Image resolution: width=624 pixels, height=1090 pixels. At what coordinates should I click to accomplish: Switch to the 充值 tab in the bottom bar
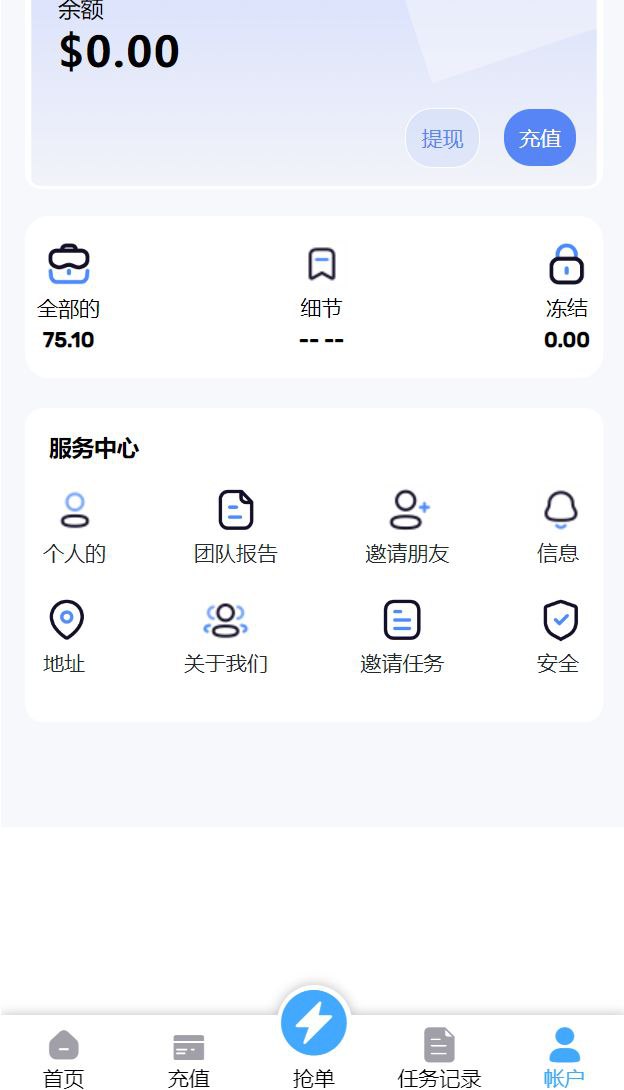pyautogui.click(x=188, y=1058)
